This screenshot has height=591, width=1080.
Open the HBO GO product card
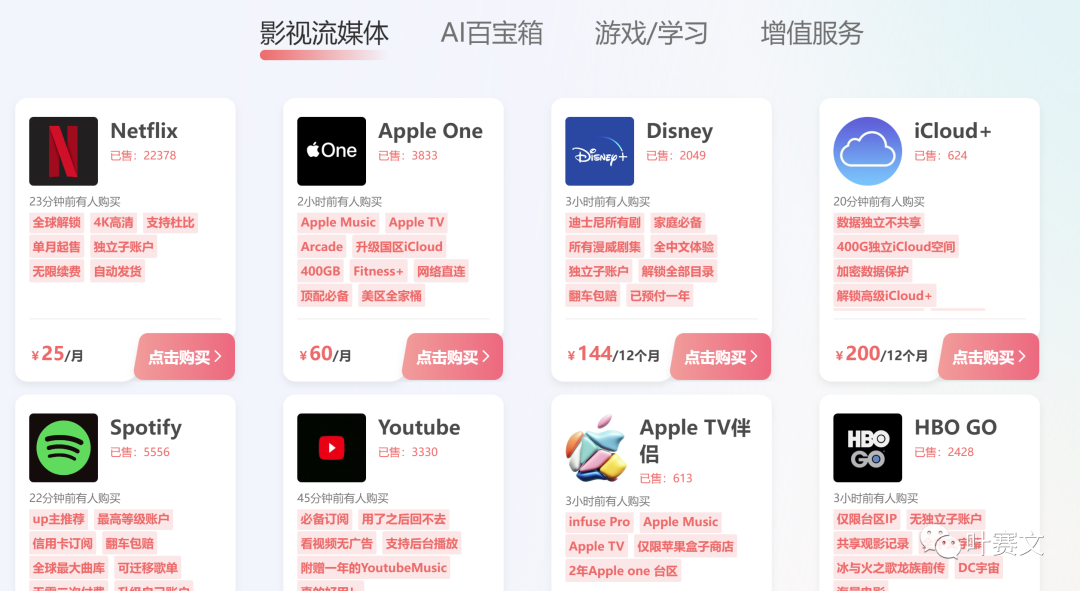click(x=954, y=428)
